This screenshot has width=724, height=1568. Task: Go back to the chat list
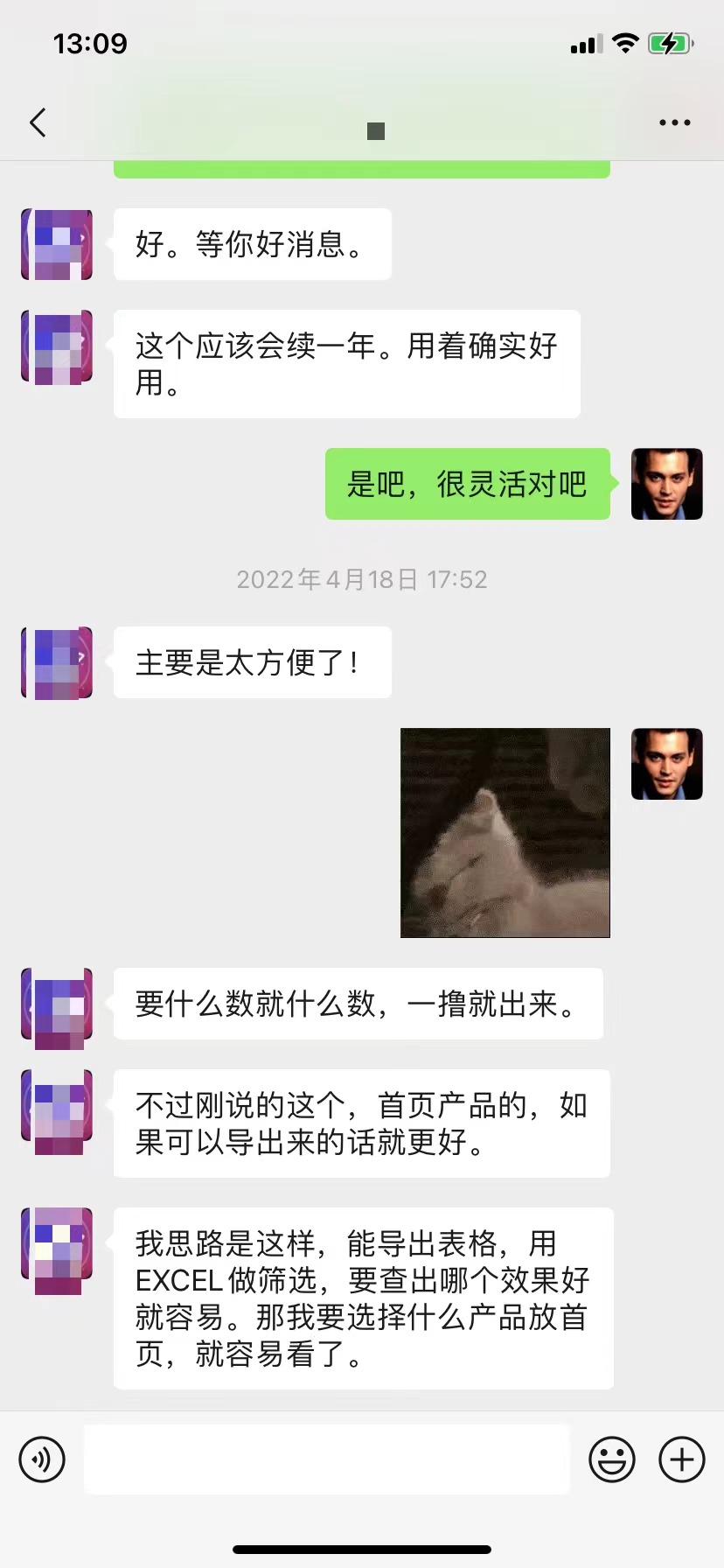(x=38, y=122)
